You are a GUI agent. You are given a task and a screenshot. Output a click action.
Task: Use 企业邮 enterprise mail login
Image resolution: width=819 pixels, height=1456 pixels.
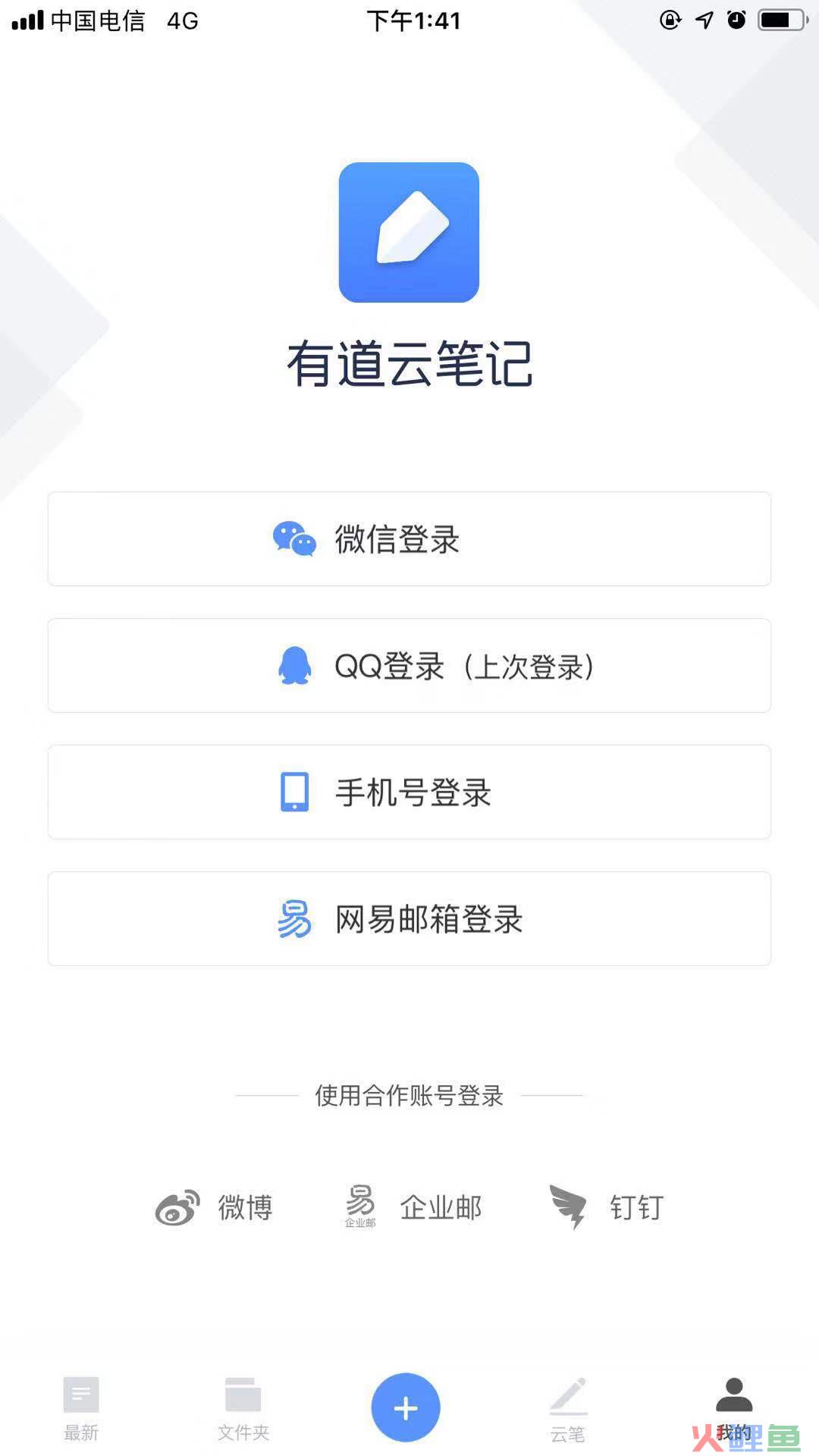click(x=413, y=1207)
